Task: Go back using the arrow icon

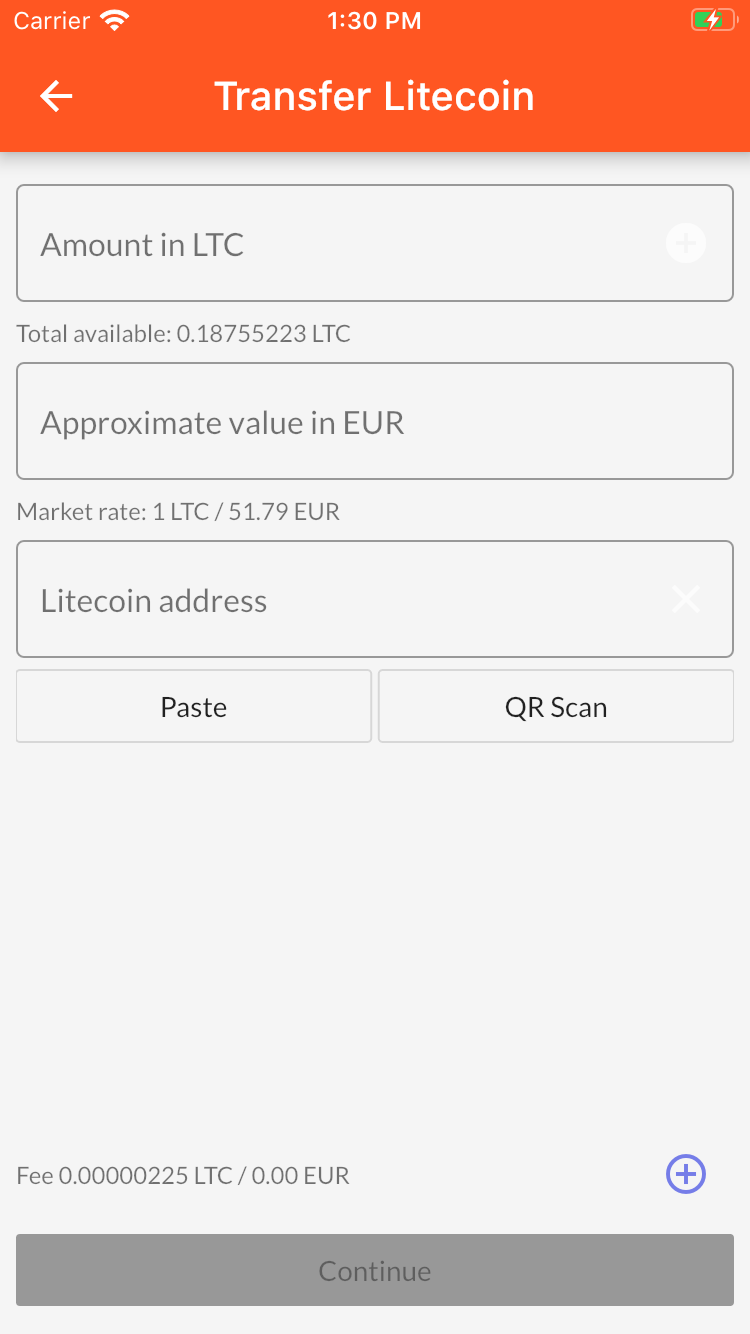Action: pyautogui.click(x=56, y=96)
